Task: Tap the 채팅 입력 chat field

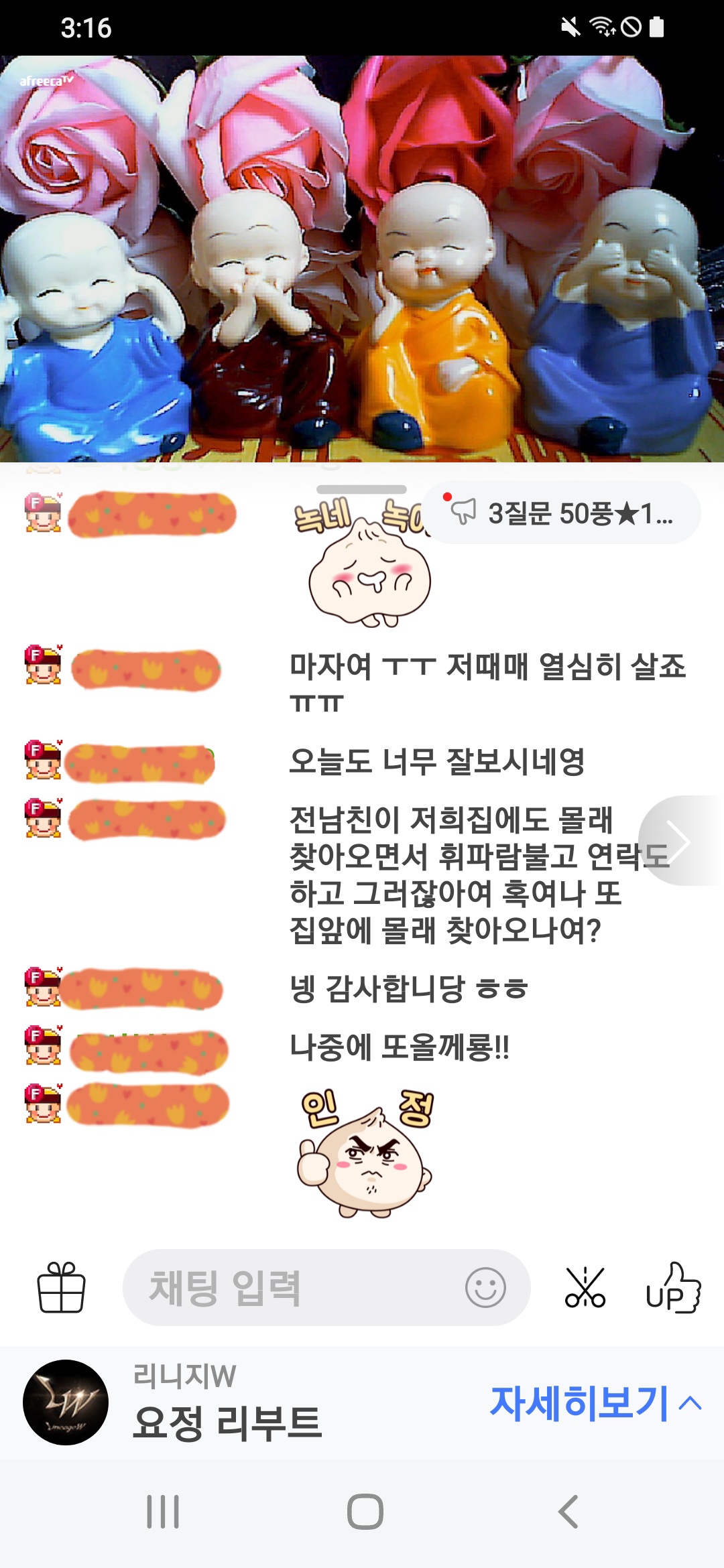Action: click(288, 1287)
